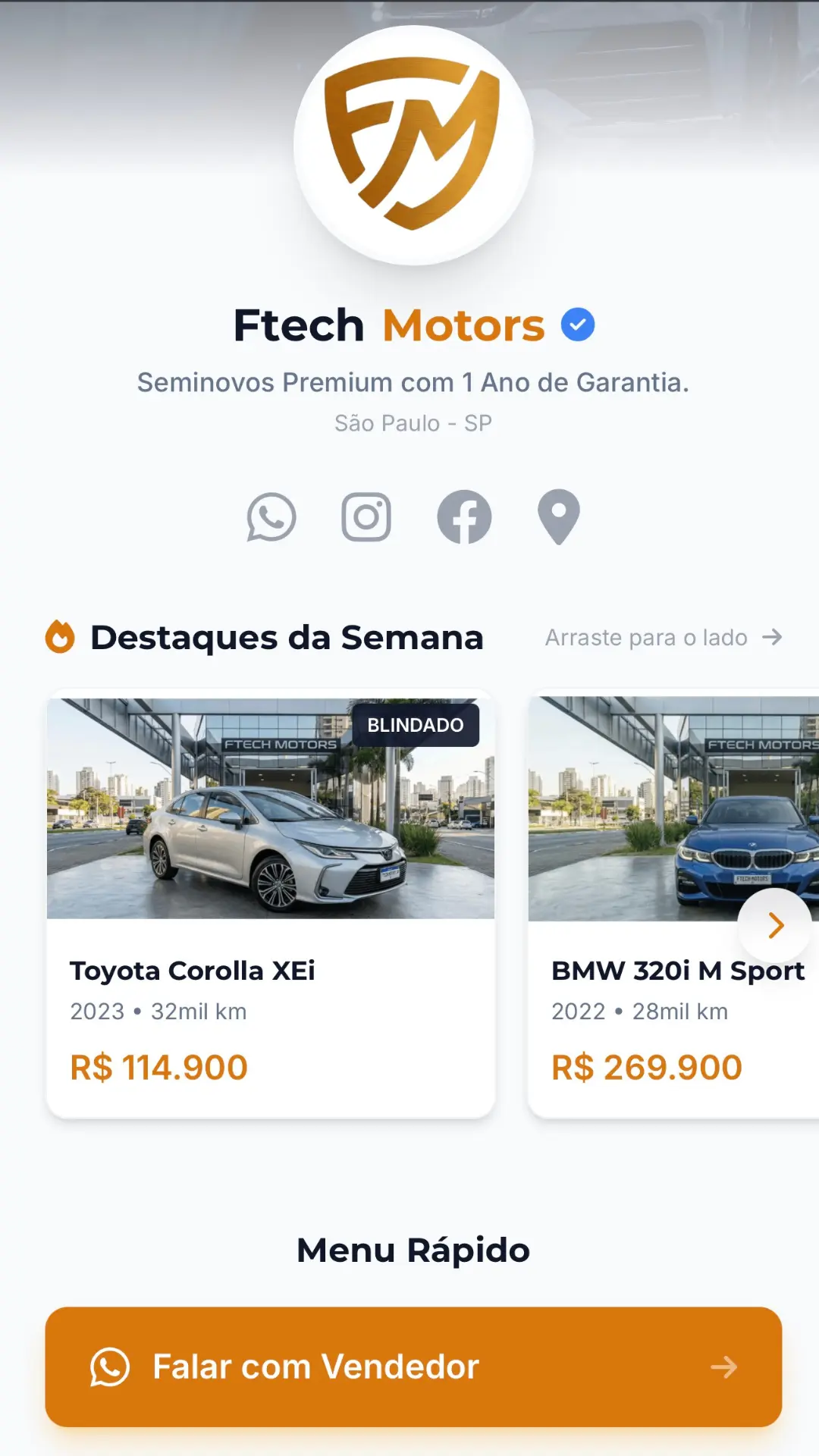819x1456 pixels.
Task: Select the BLINDADO tag on the Corolla
Action: (416, 724)
